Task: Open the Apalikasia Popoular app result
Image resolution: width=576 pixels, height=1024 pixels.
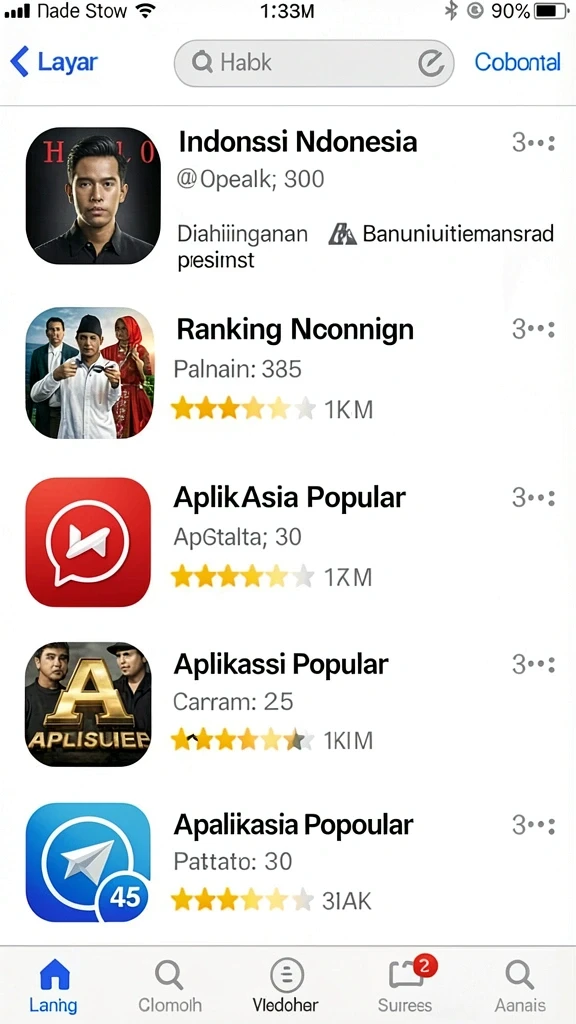Action: pos(288,863)
